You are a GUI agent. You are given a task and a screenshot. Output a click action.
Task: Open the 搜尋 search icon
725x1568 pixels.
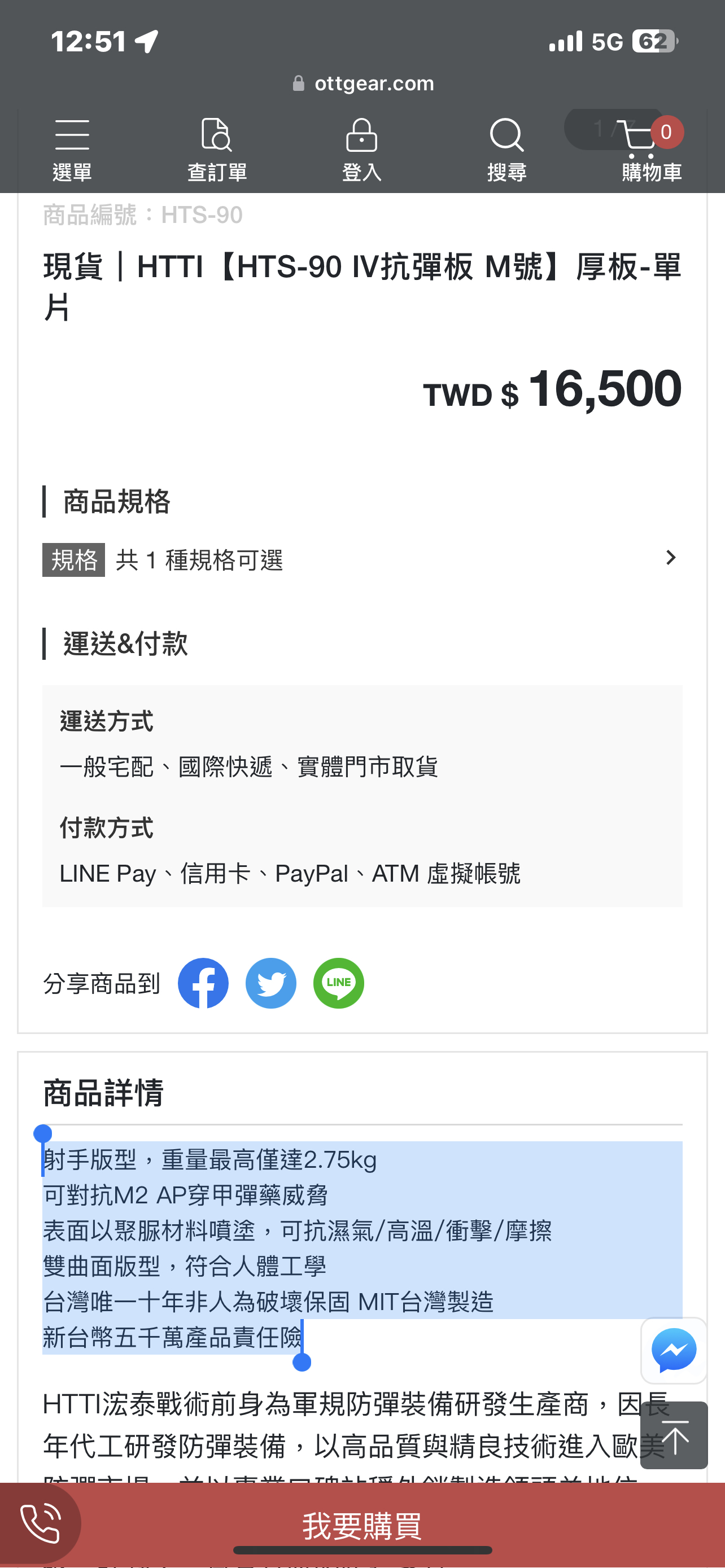point(506,150)
